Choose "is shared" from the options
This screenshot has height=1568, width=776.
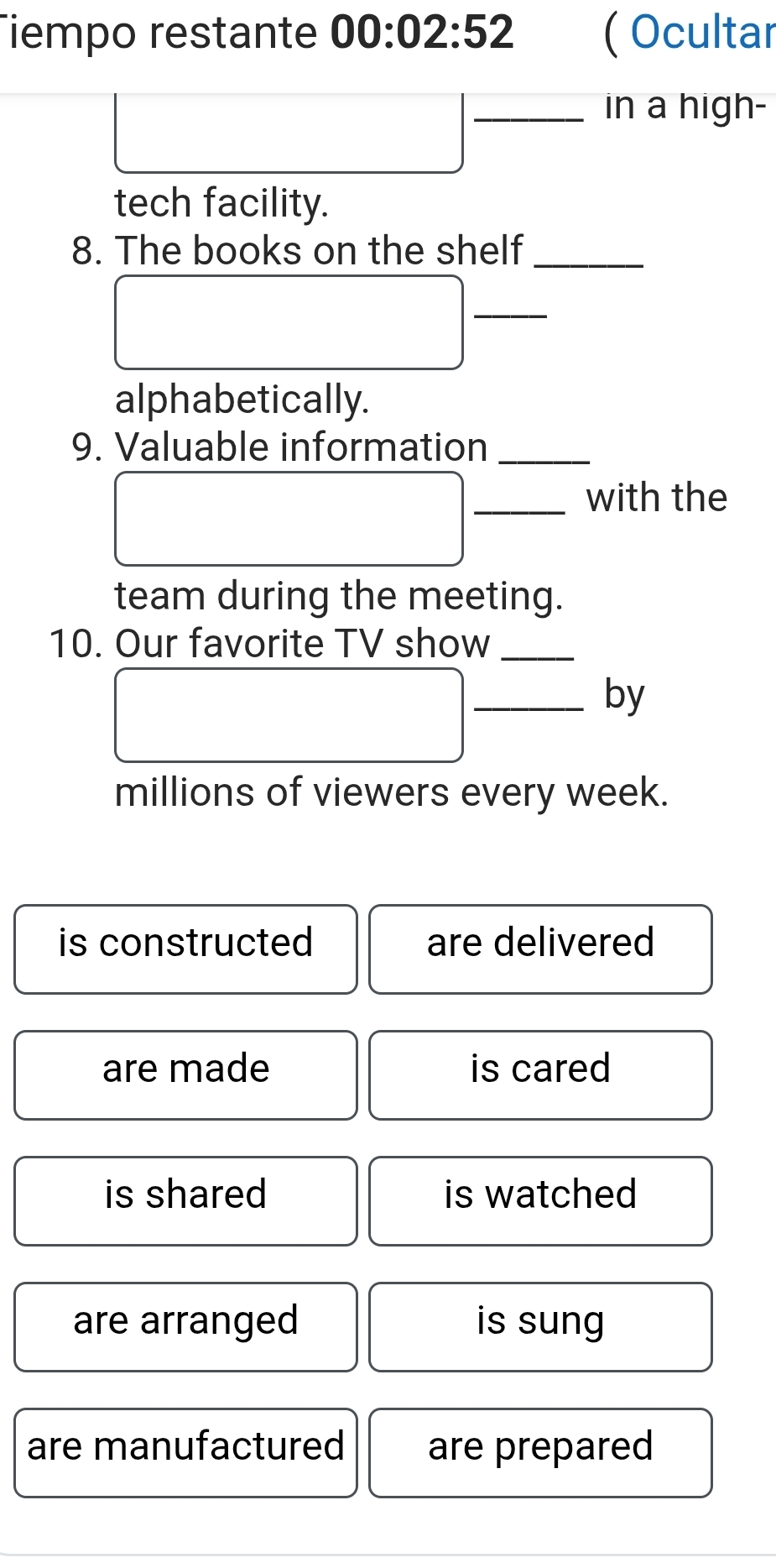click(x=185, y=1201)
